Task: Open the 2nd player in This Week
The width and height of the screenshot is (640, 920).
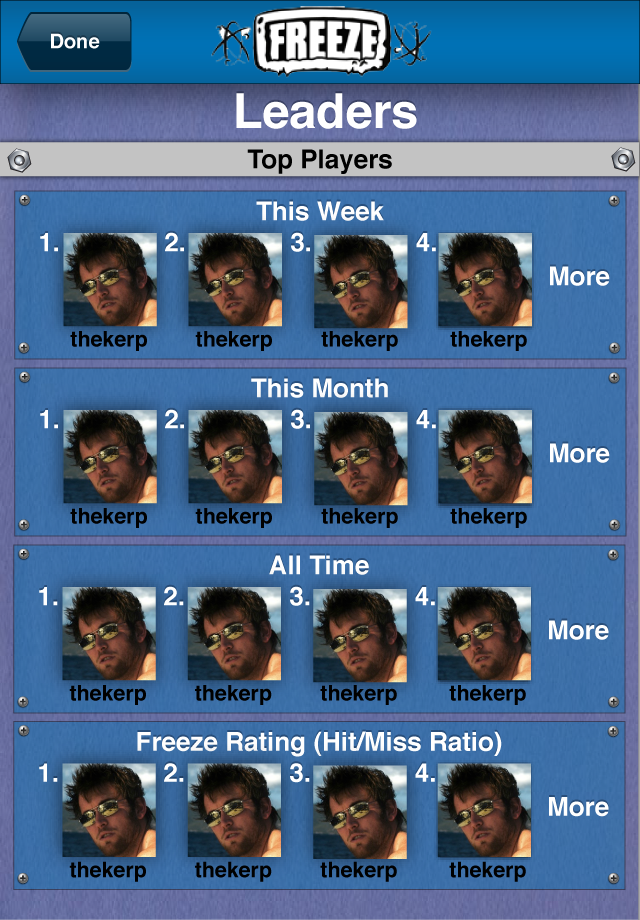Action: (x=235, y=281)
